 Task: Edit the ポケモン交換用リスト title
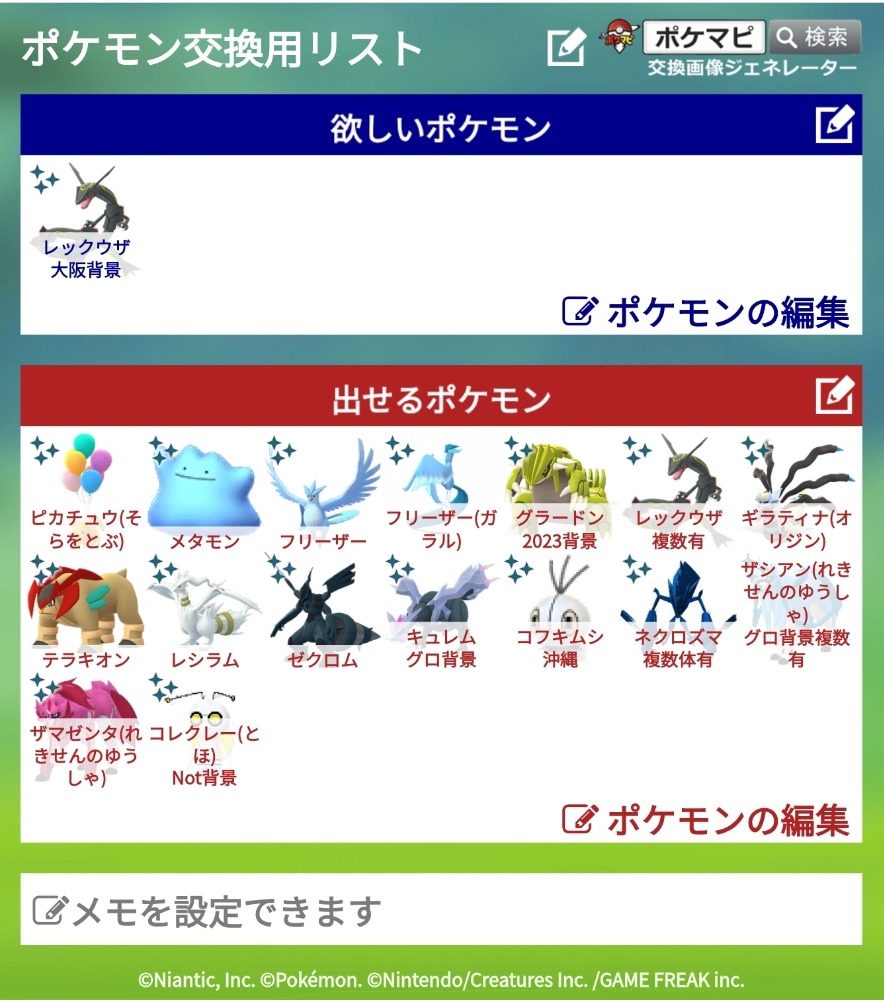tap(566, 48)
